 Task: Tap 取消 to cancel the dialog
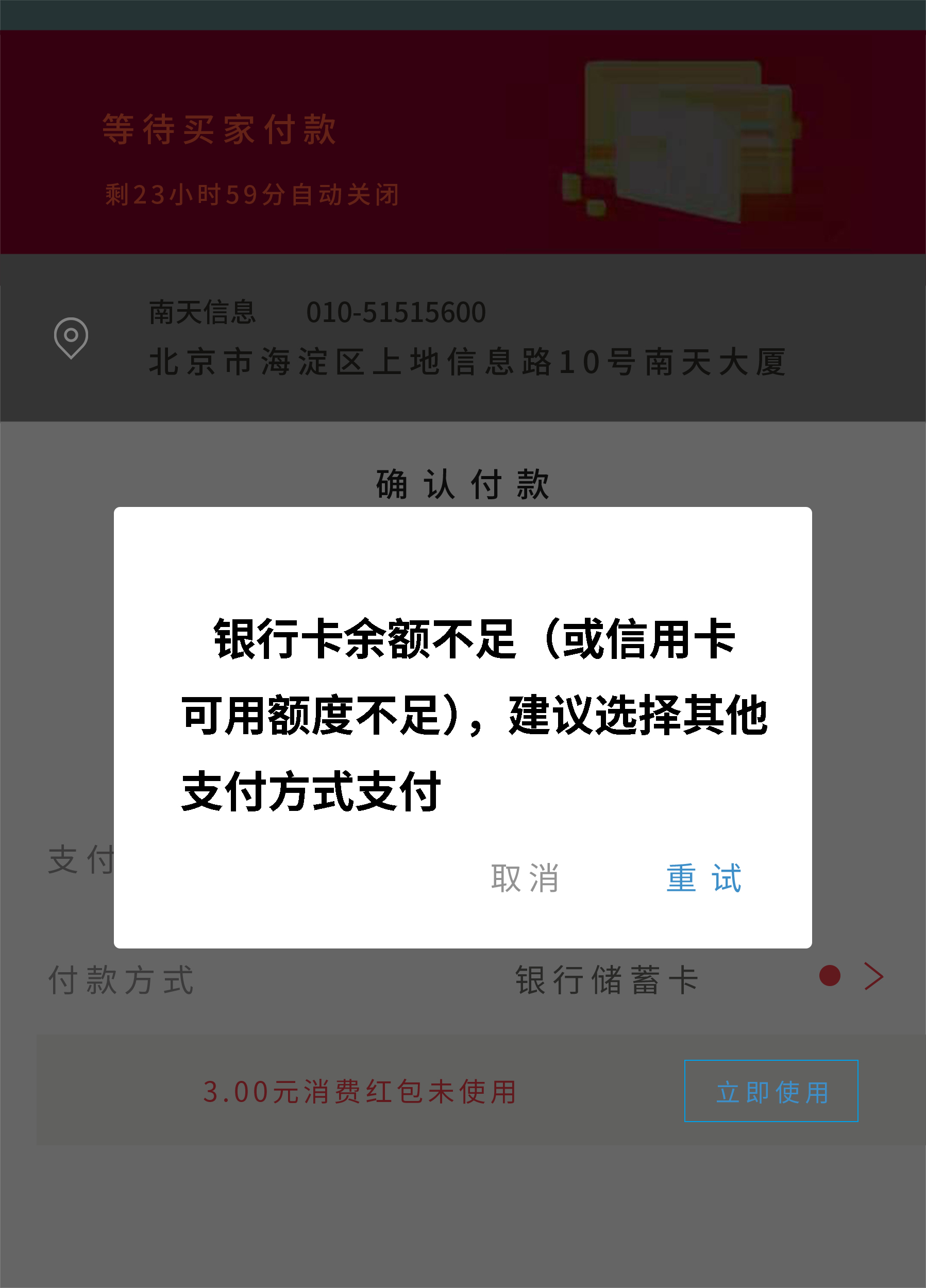(x=525, y=878)
